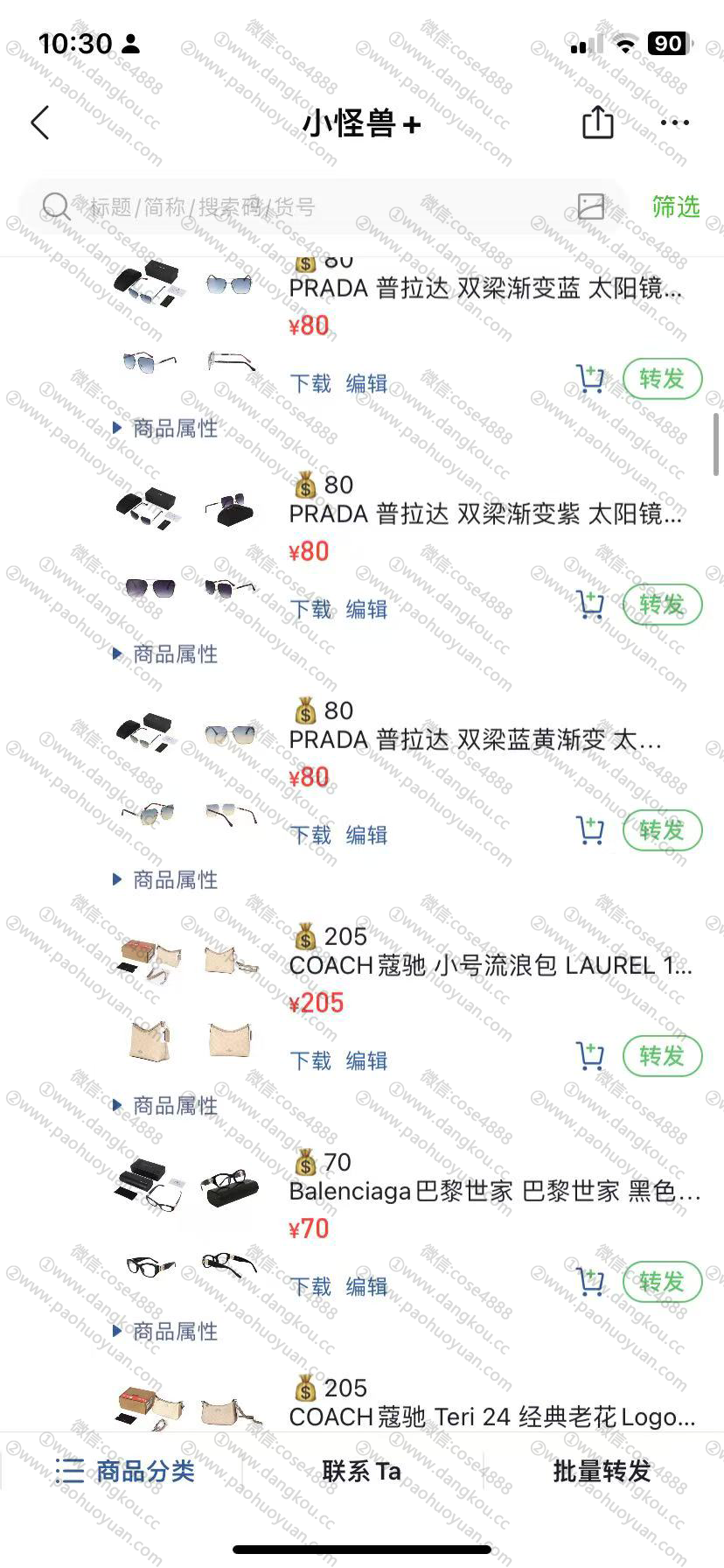Forward the COACH LAUREL bag
The image size is (724, 1568).
click(662, 1056)
